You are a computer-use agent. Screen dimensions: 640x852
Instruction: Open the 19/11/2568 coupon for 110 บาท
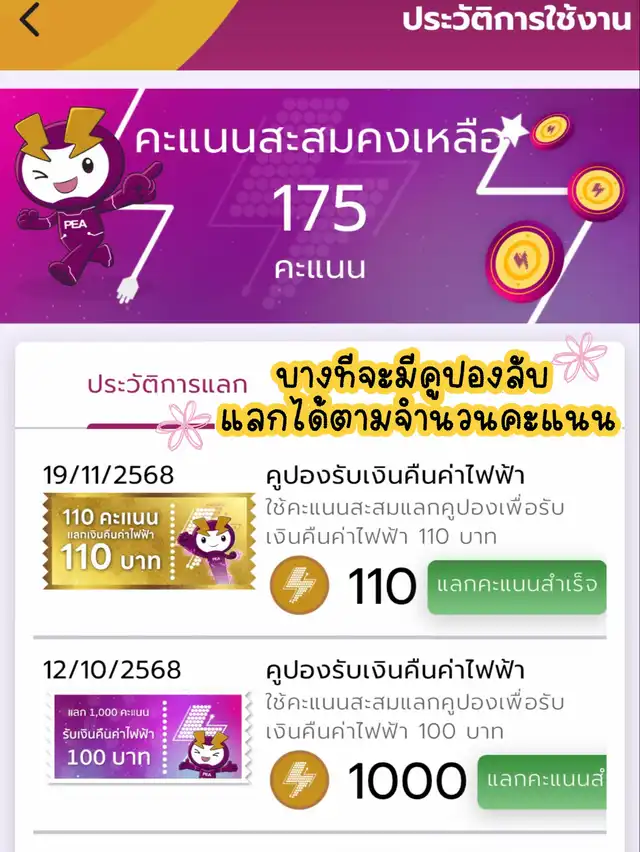(150, 541)
